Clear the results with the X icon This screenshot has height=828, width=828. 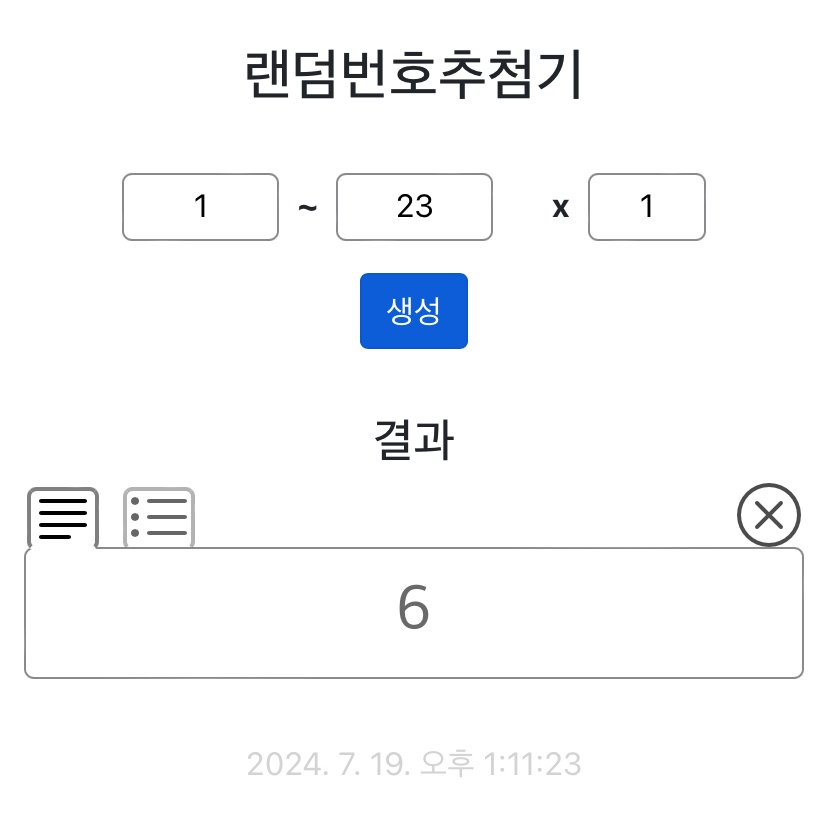coord(768,515)
